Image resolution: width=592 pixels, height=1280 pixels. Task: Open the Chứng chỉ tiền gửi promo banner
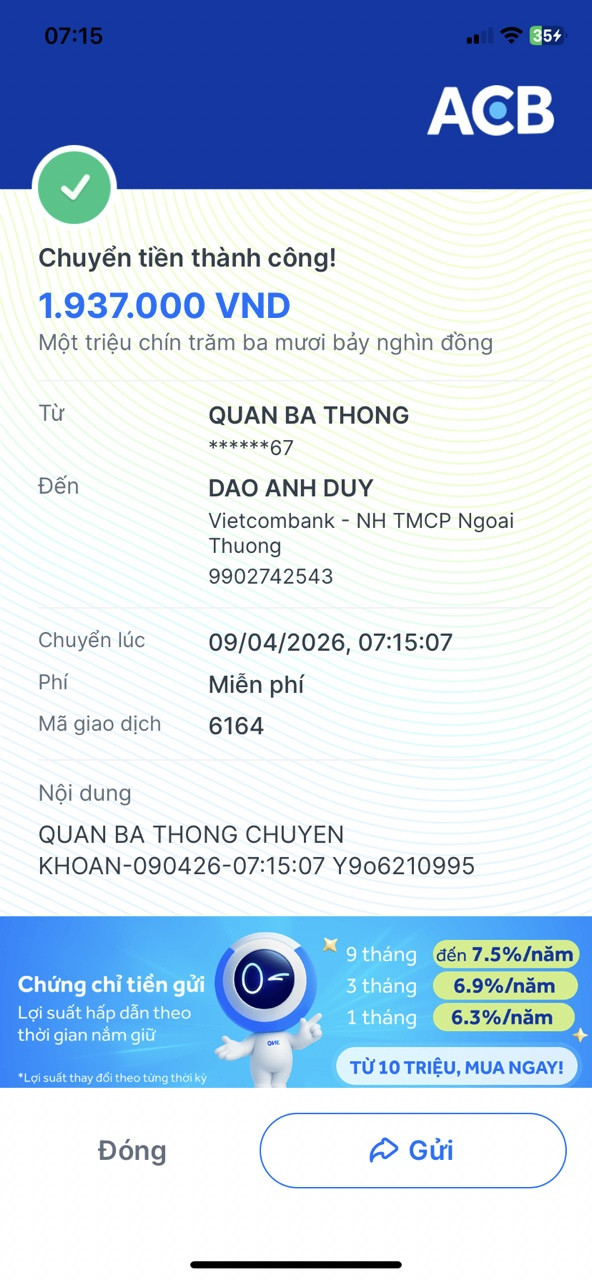296,1002
